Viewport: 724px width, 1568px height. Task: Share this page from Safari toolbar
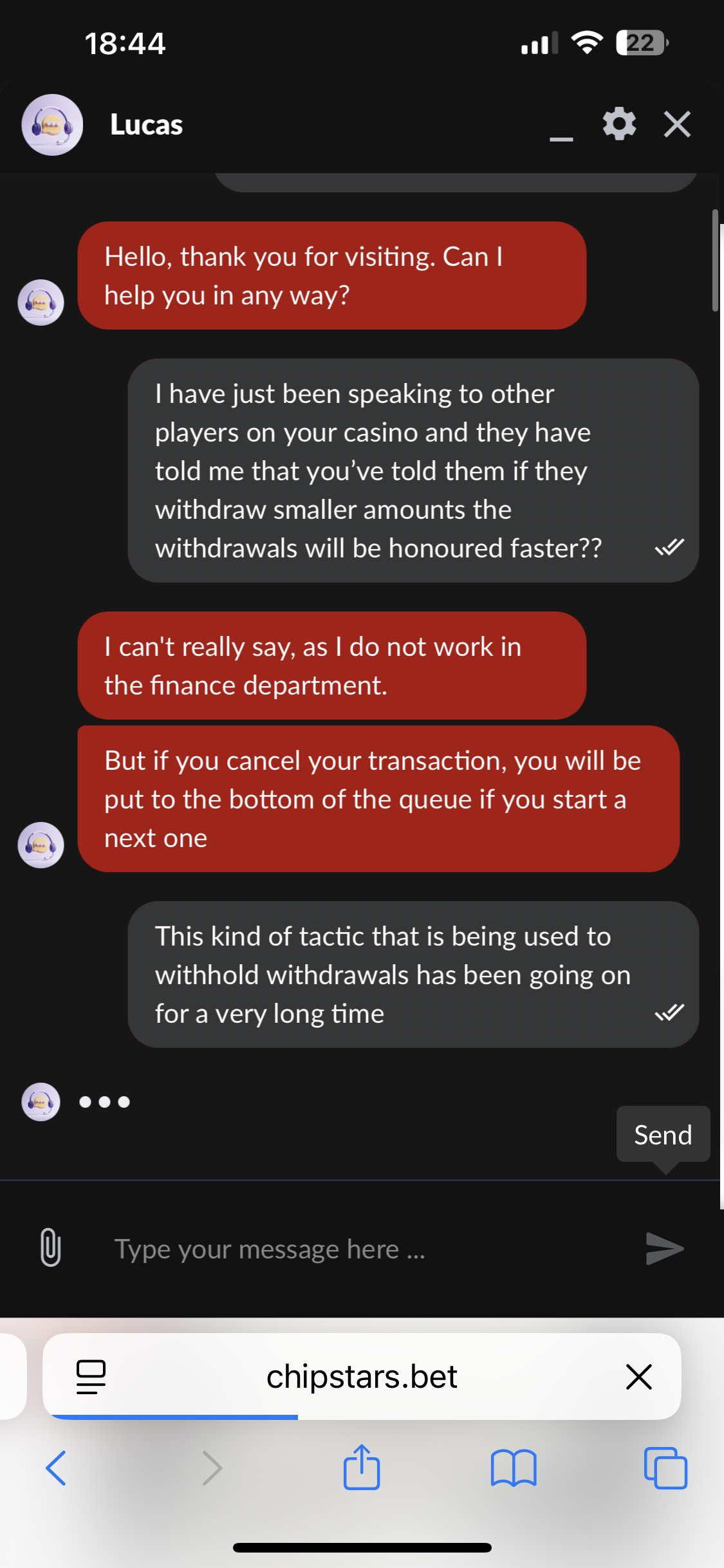pyautogui.click(x=362, y=1468)
